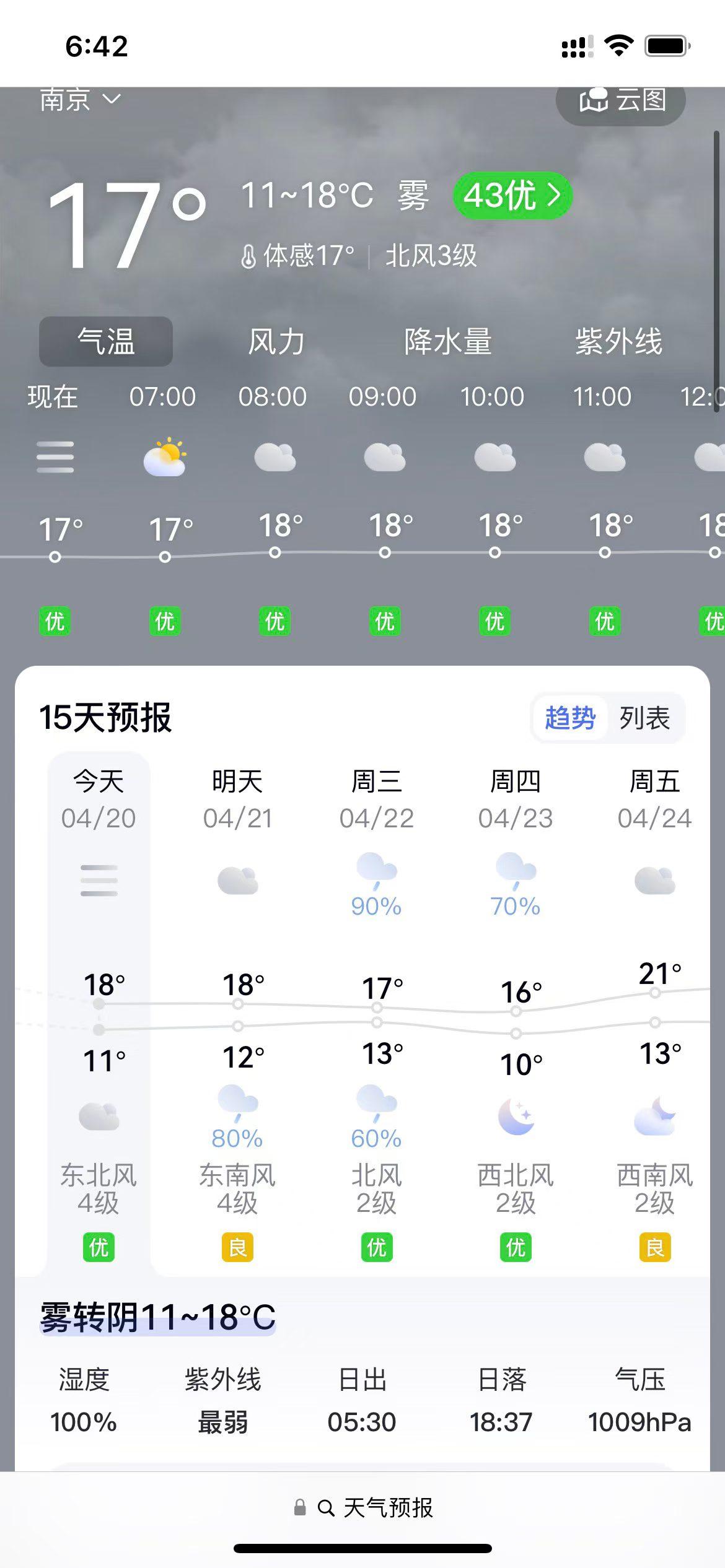This screenshot has width=725, height=1568.
Task: Click the thermometer 体感17° icon
Action: pos(250,255)
